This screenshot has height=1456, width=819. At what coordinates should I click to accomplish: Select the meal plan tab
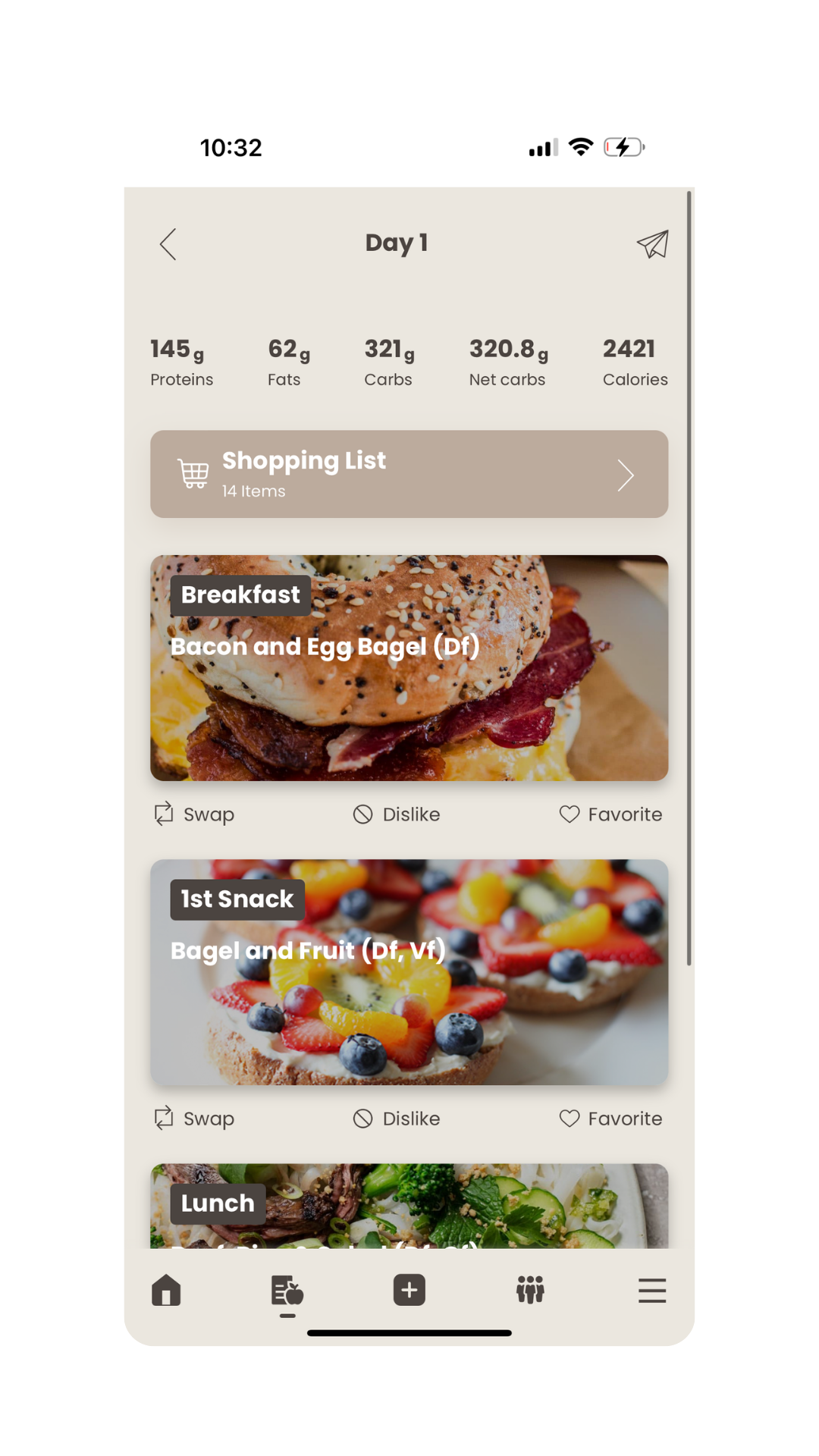coord(287,1290)
